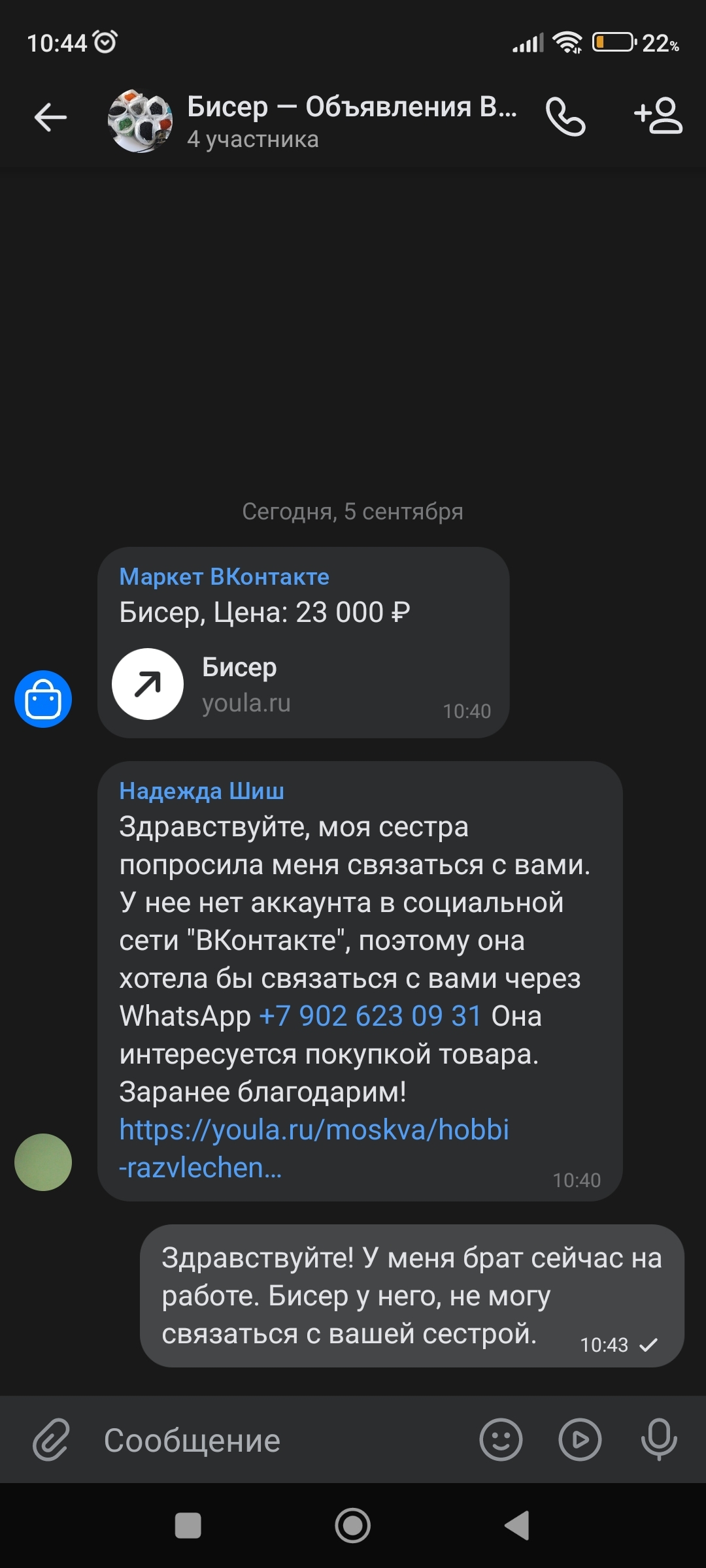This screenshot has width=706, height=1568.
Task: Open recent apps with the square button
Action: 188,1526
